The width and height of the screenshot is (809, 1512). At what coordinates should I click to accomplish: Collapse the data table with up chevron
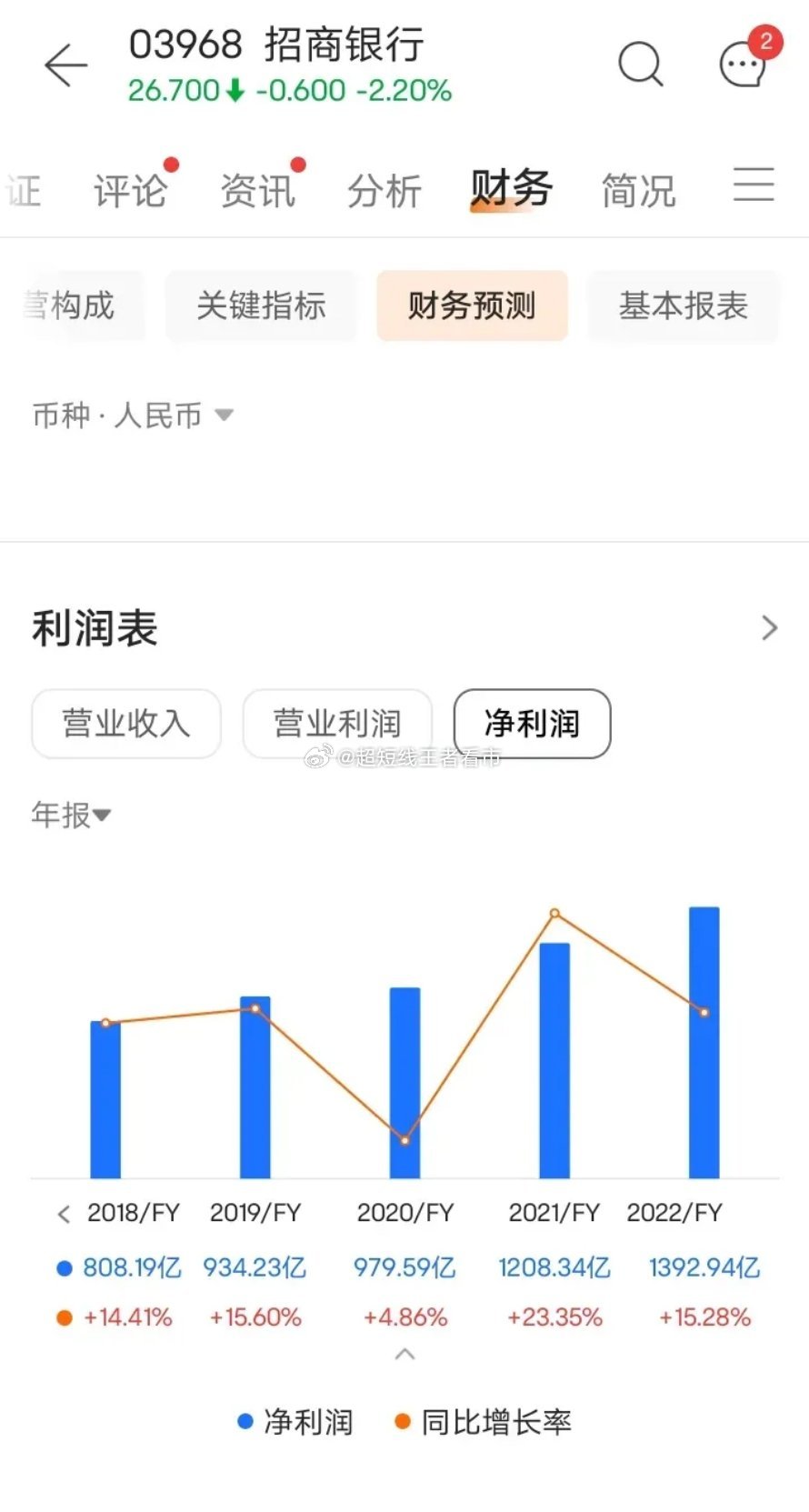pyautogui.click(x=404, y=1355)
